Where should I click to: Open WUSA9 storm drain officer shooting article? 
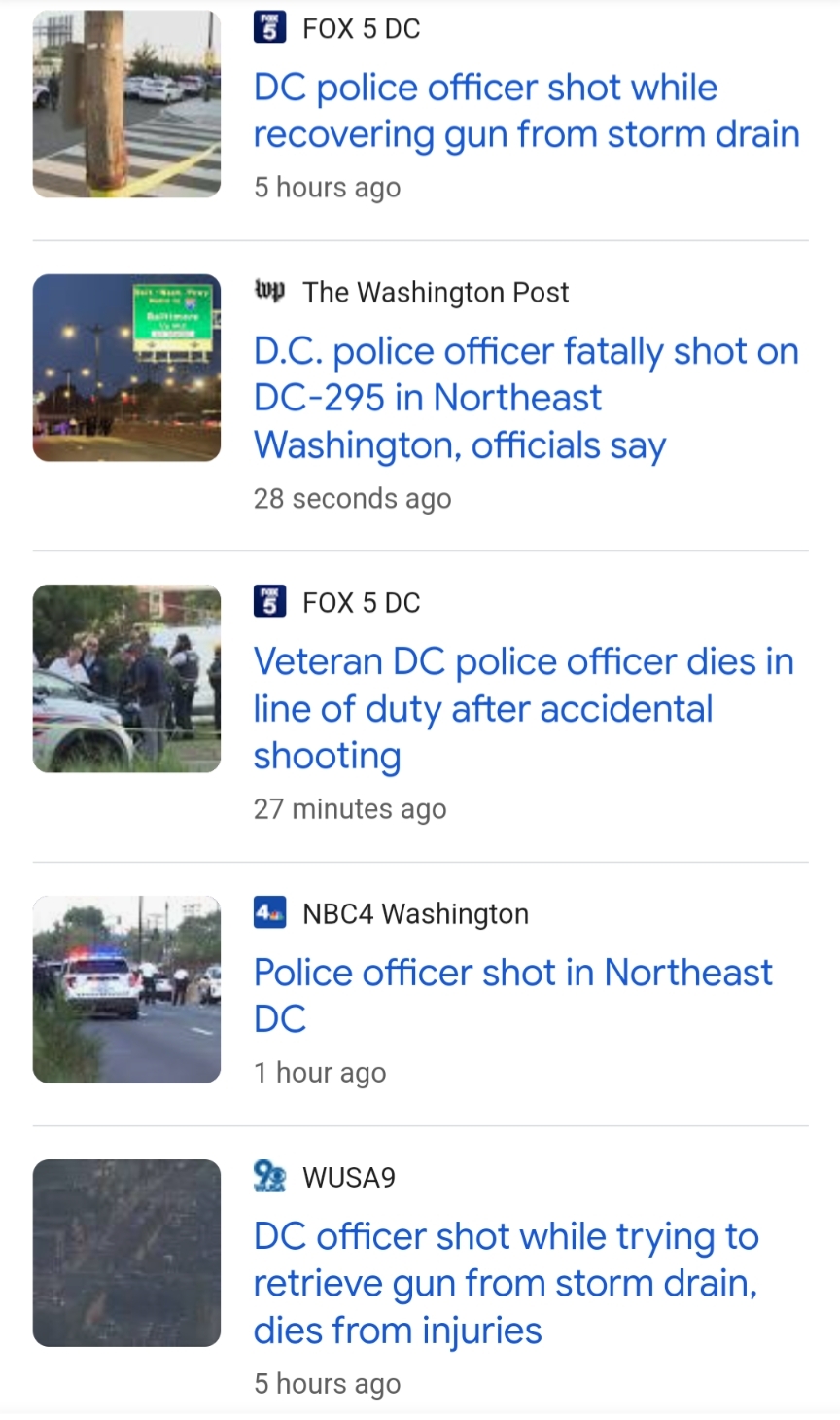[506, 1282]
